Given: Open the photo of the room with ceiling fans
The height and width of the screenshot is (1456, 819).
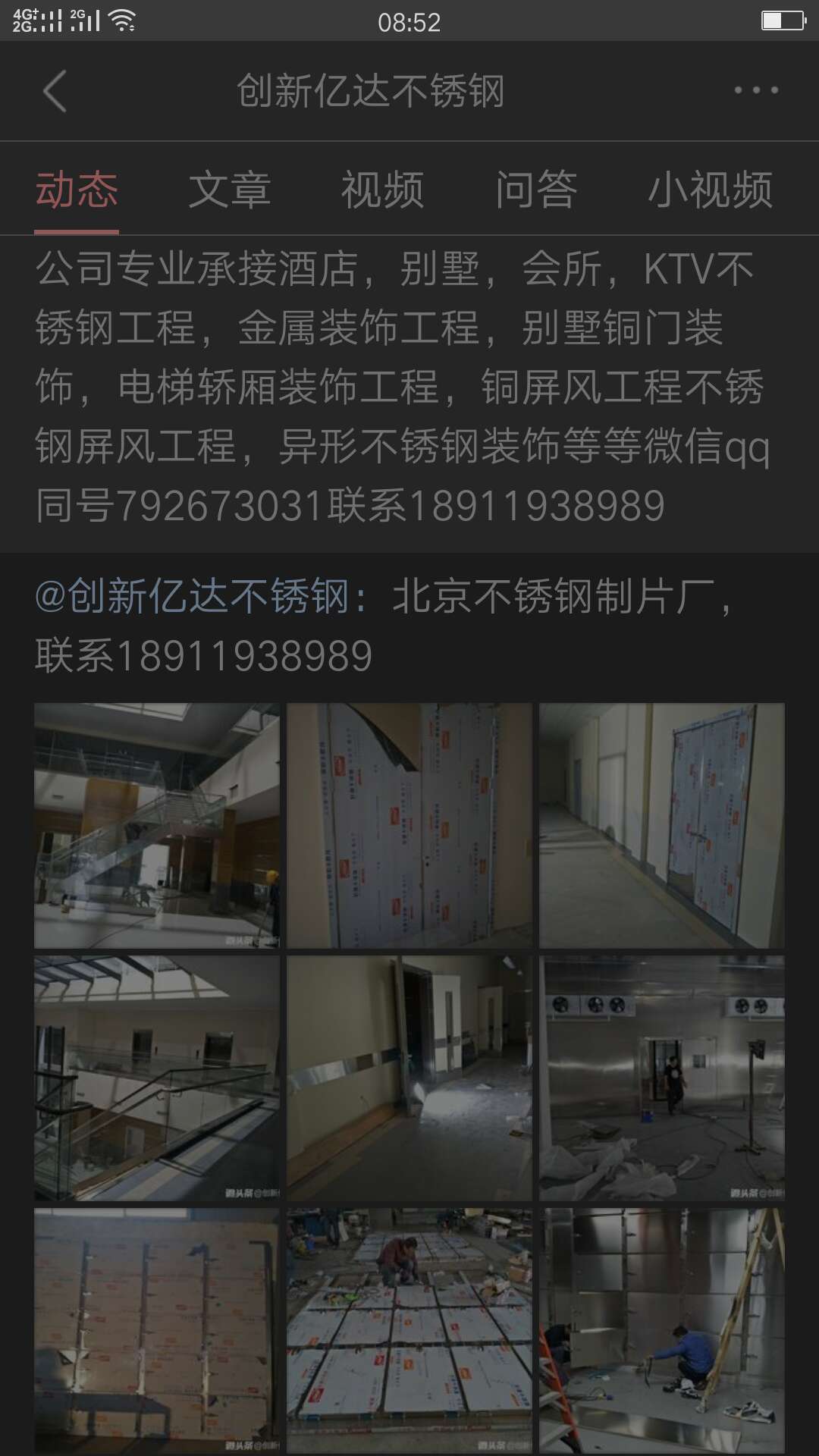Looking at the screenshot, I should tap(661, 1078).
